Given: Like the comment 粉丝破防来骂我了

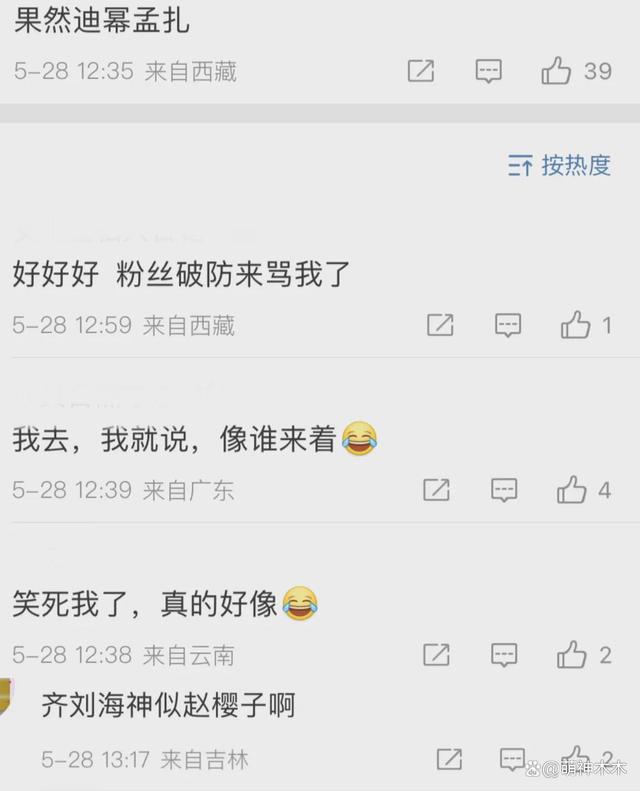Looking at the screenshot, I should pos(576,325).
